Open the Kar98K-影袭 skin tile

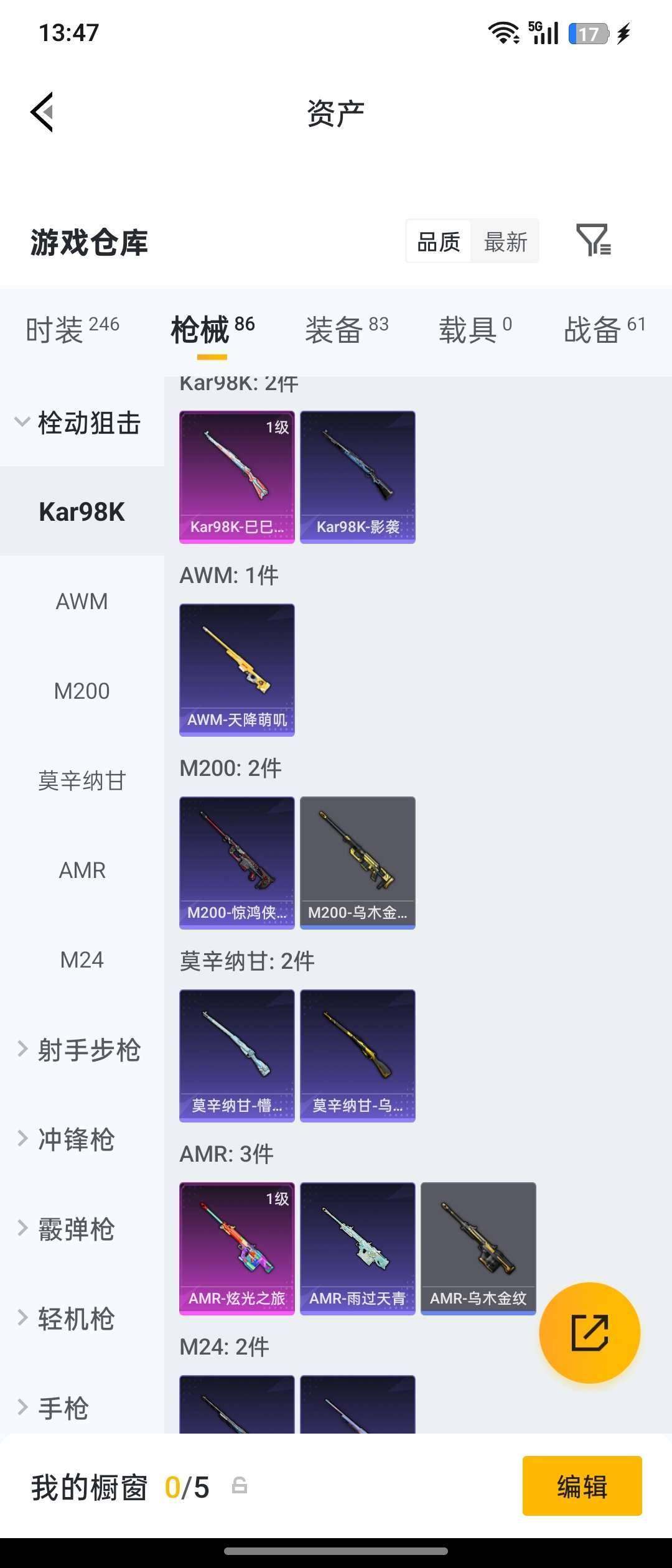tap(358, 477)
